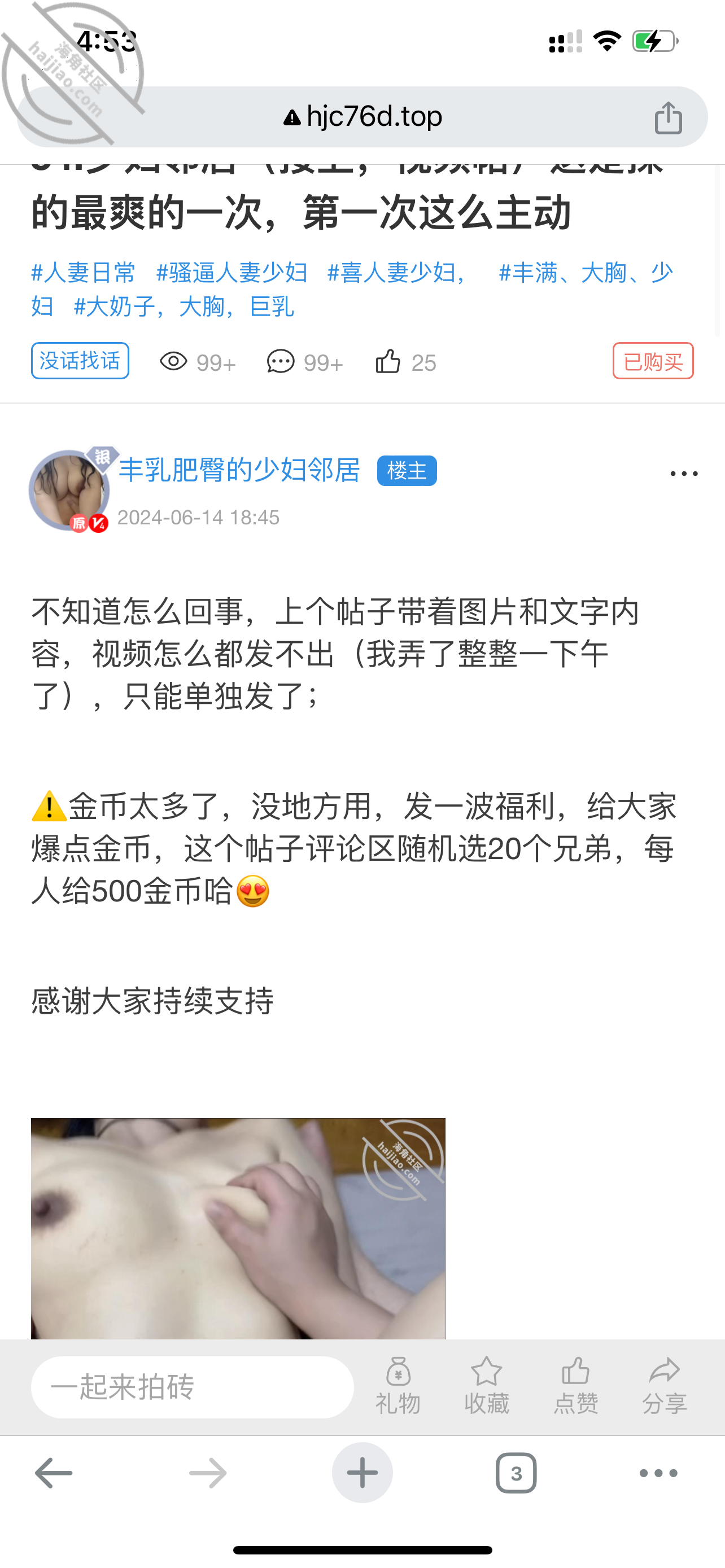Open the hjc76d.top address bar
725x1568 pixels.
(x=362, y=117)
